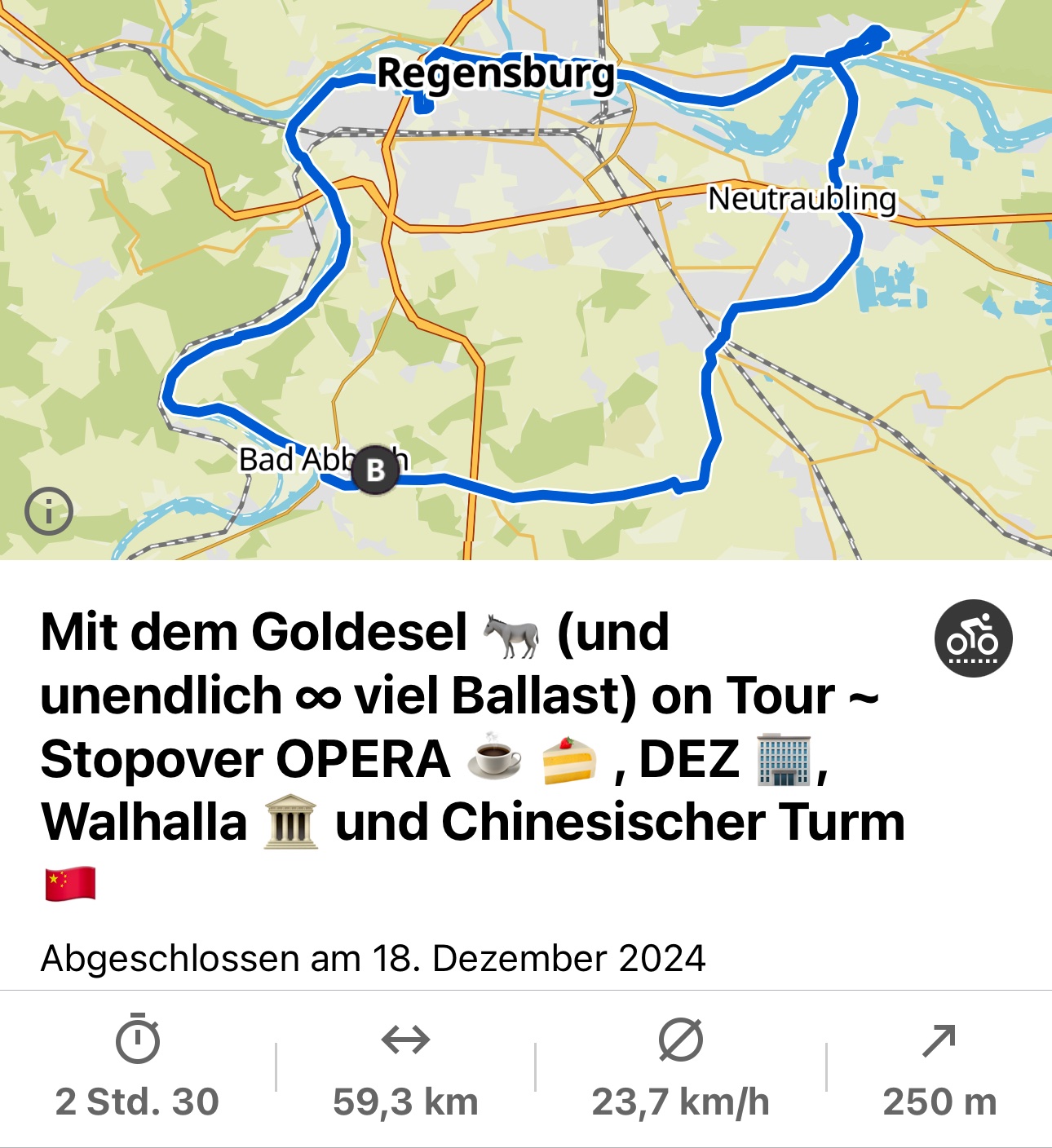
Task: Open the map attribution info icon
Action: [49, 512]
